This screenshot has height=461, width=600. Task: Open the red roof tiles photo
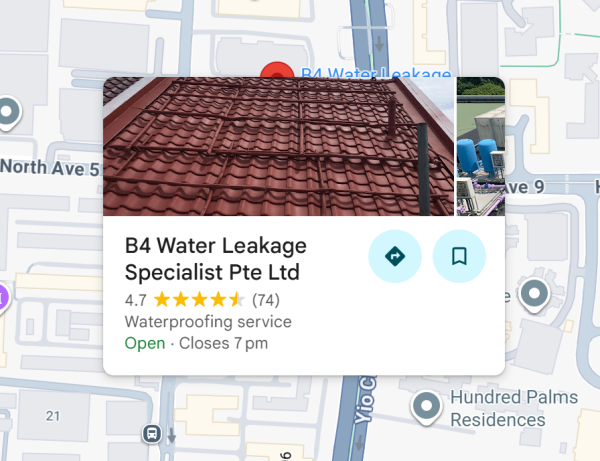[278, 147]
